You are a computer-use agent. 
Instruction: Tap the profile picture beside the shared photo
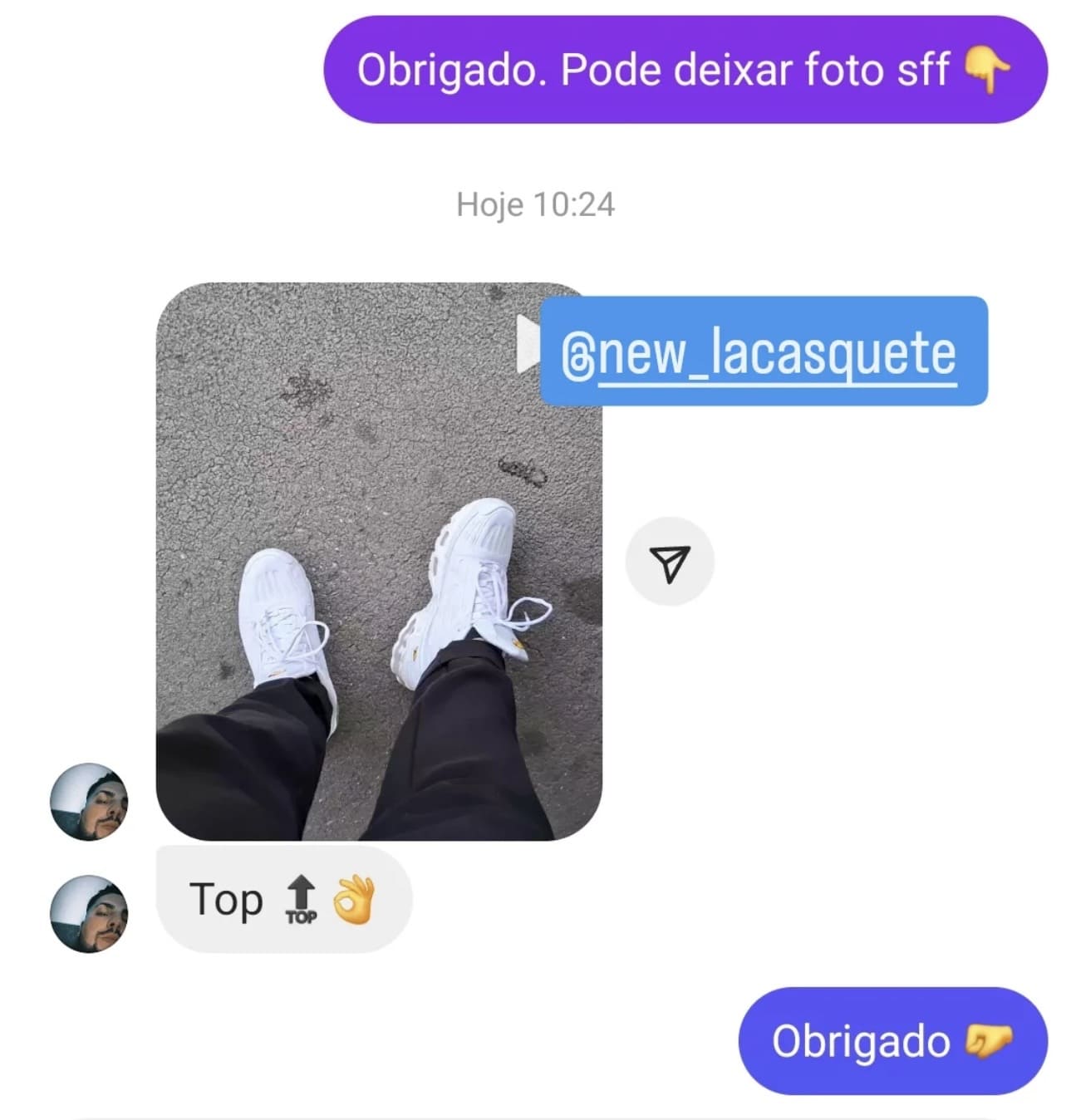point(89,801)
